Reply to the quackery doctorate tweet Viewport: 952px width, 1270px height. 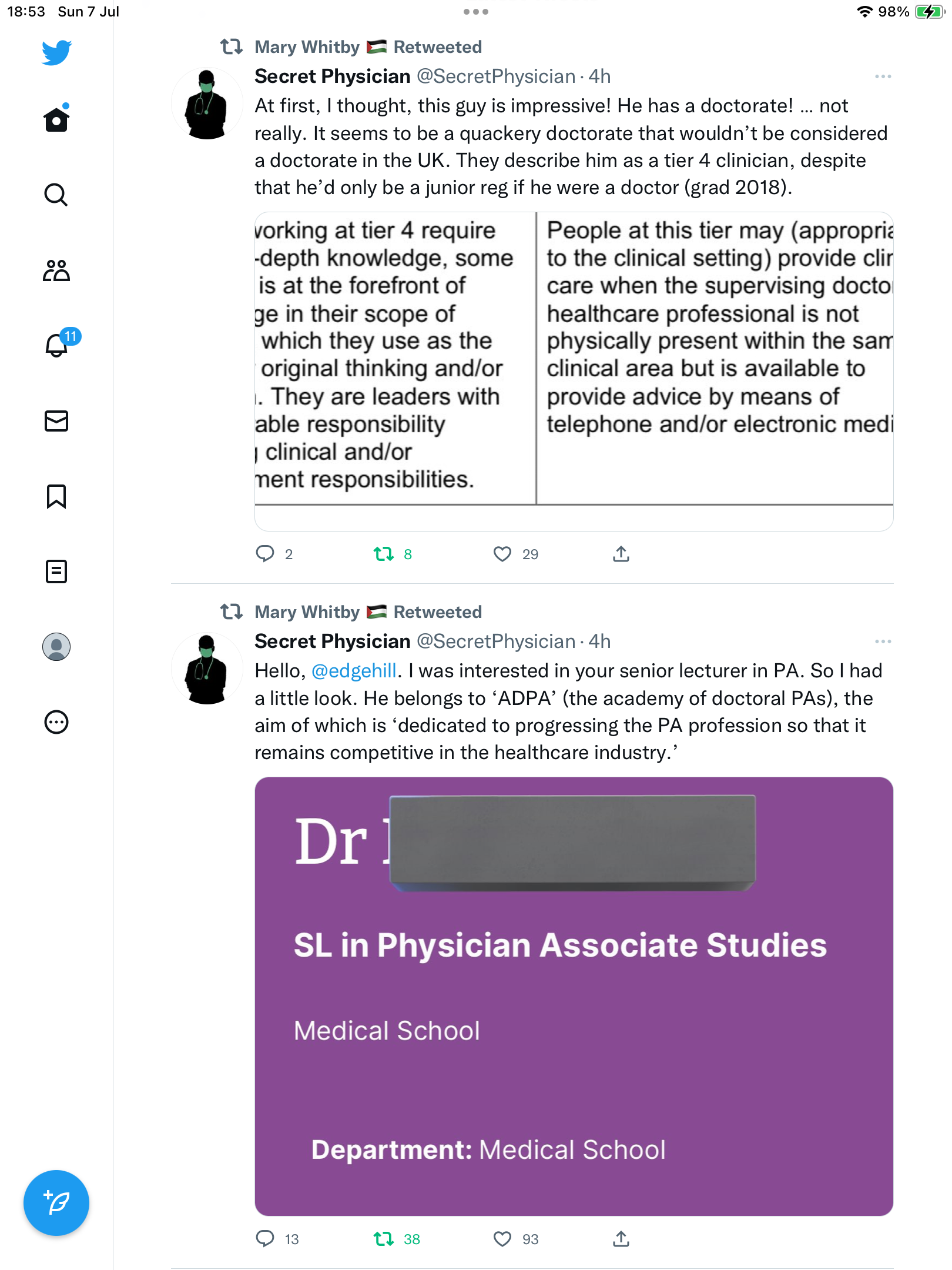coord(265,554)
